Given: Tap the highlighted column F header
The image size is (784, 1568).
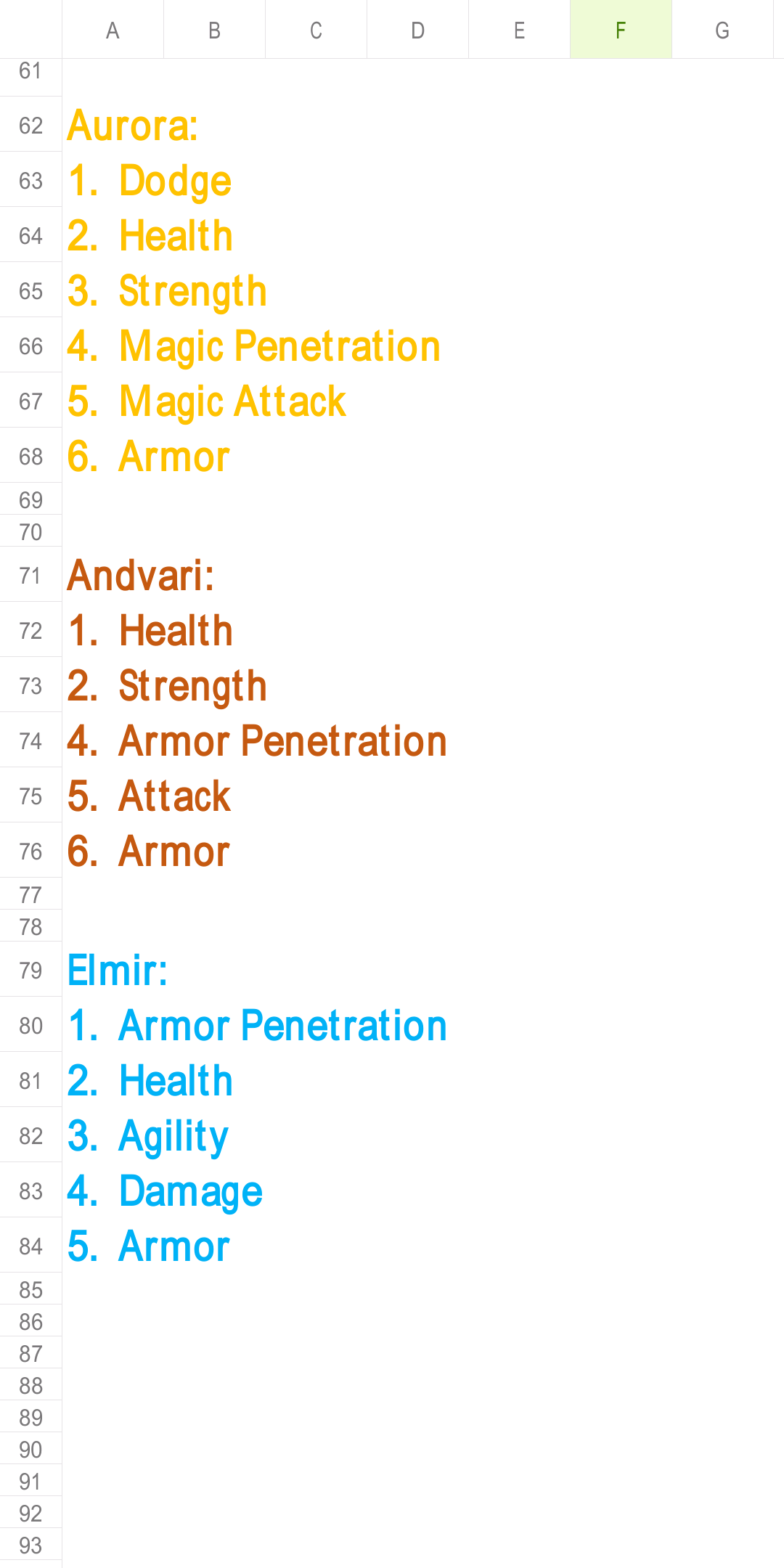Looking at the screenshot, I should [621, 29].
